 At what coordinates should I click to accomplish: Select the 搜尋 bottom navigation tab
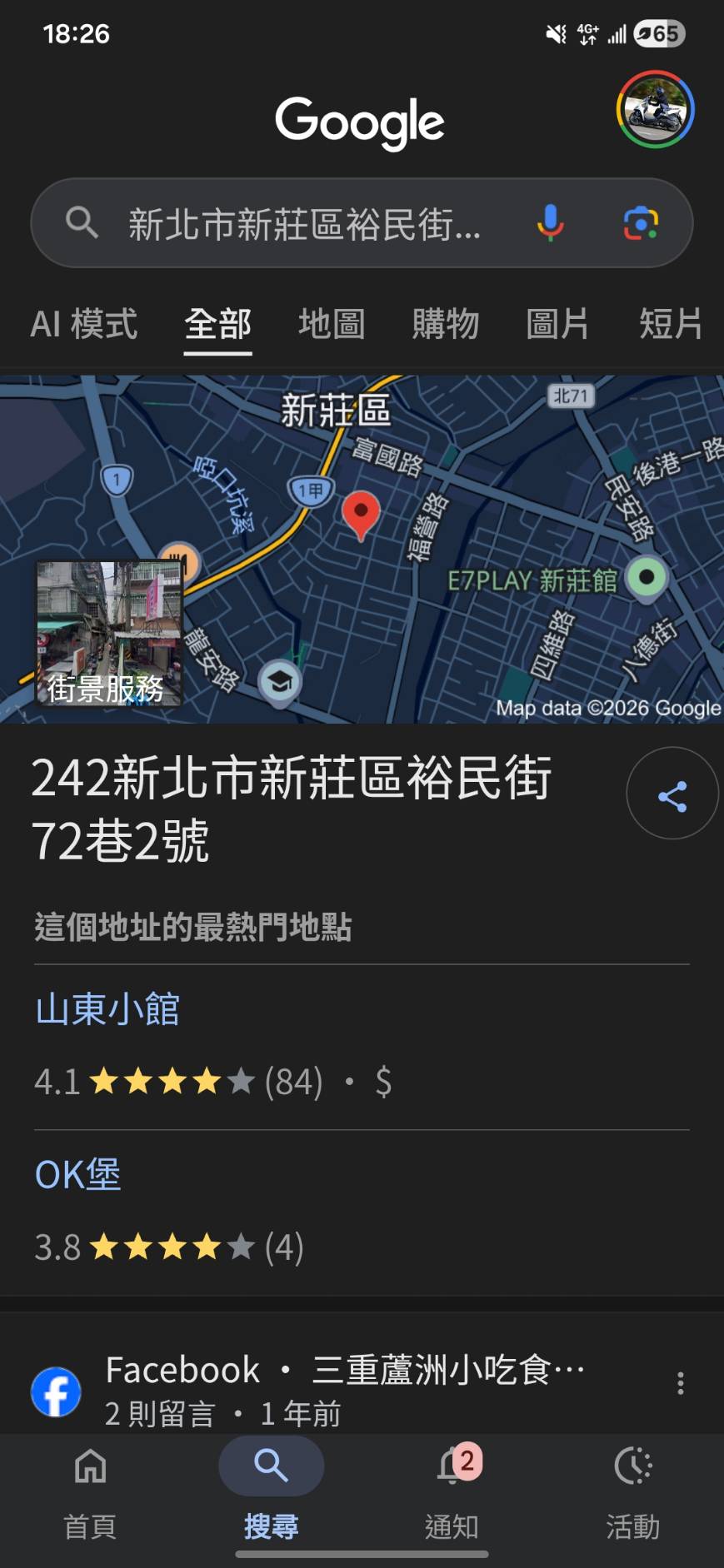click(x=271, y=1492)
